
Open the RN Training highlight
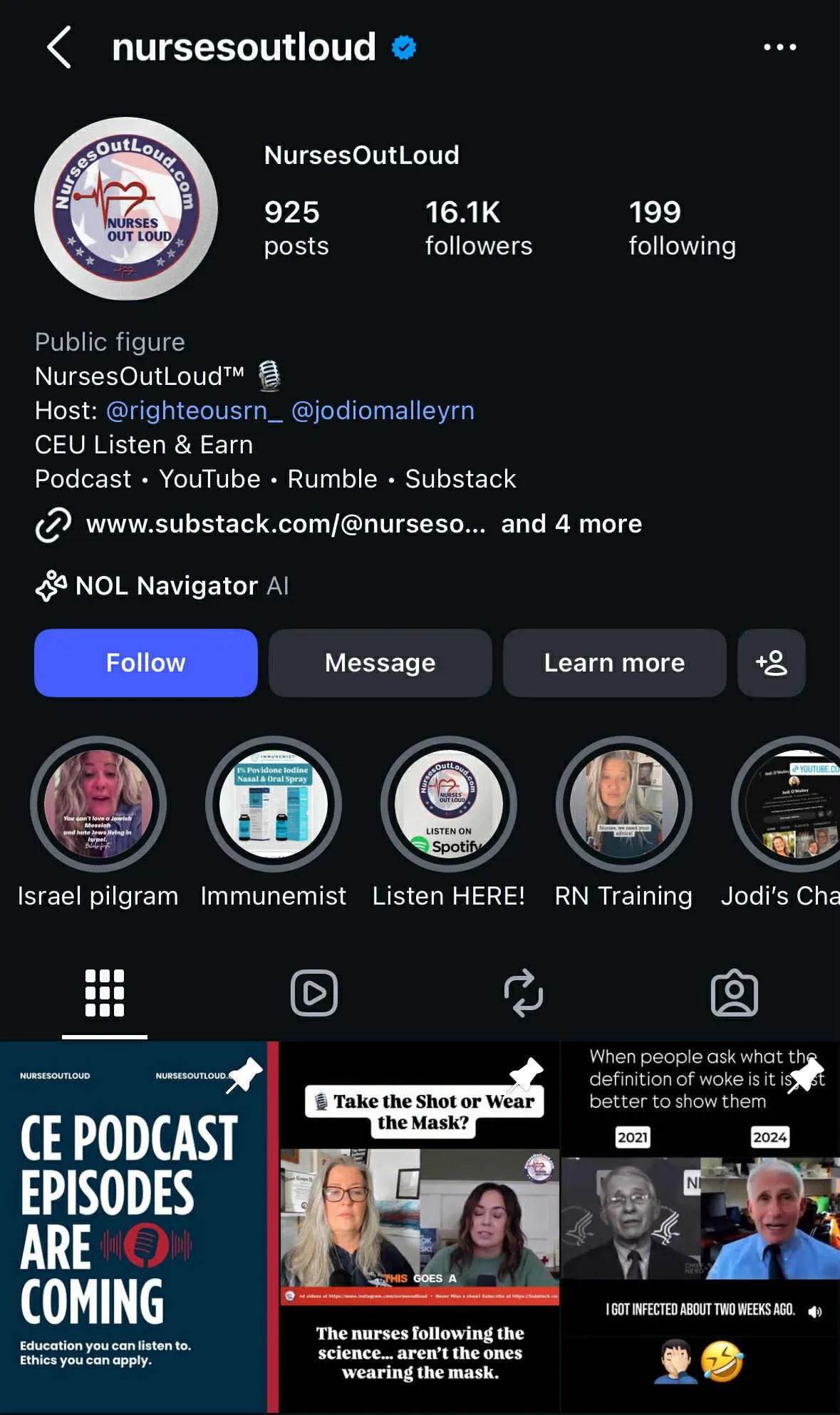pyautogui.click(x=623, y=804)
